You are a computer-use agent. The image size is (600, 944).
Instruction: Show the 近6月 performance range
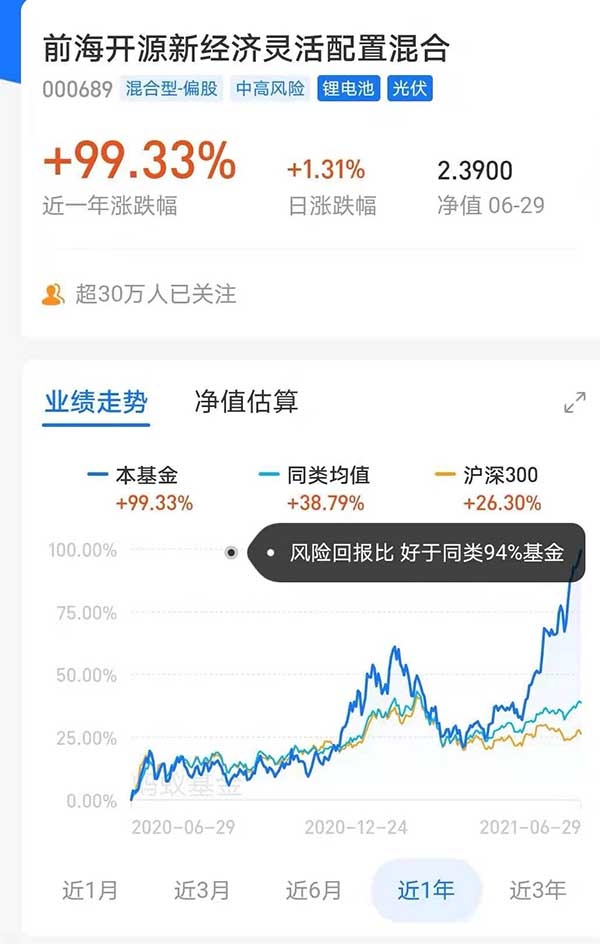coord(313,889)
